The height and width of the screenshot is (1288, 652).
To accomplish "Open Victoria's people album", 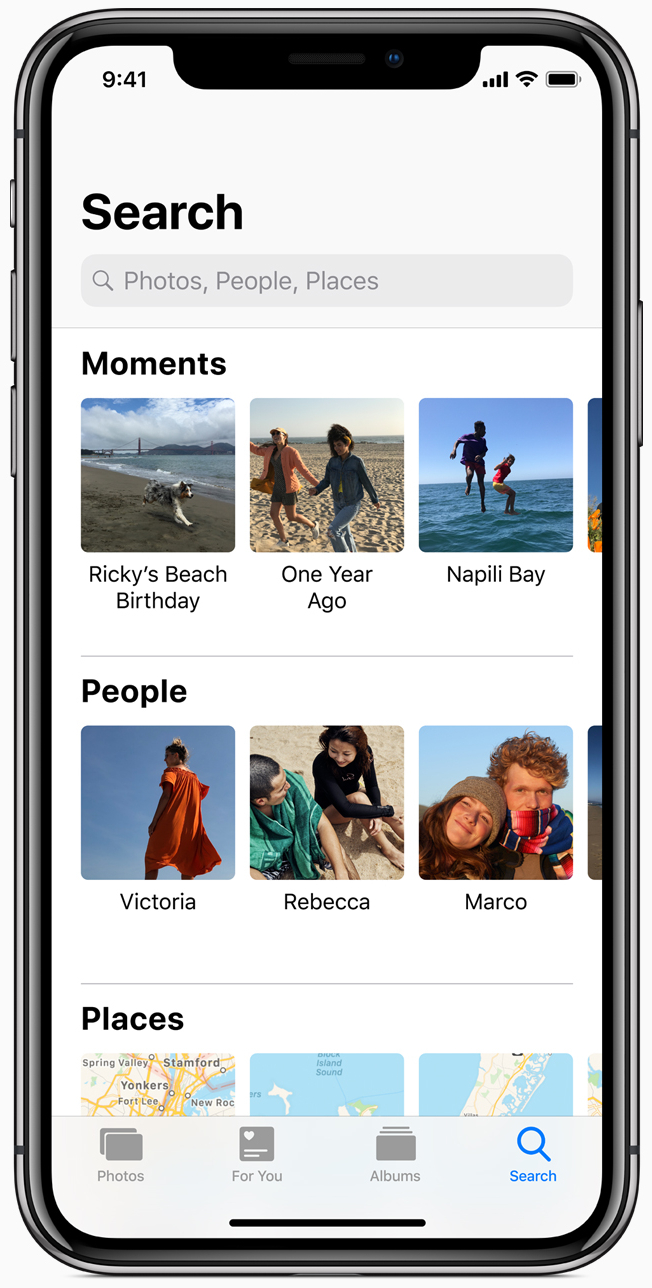I will tap(158, 803).
